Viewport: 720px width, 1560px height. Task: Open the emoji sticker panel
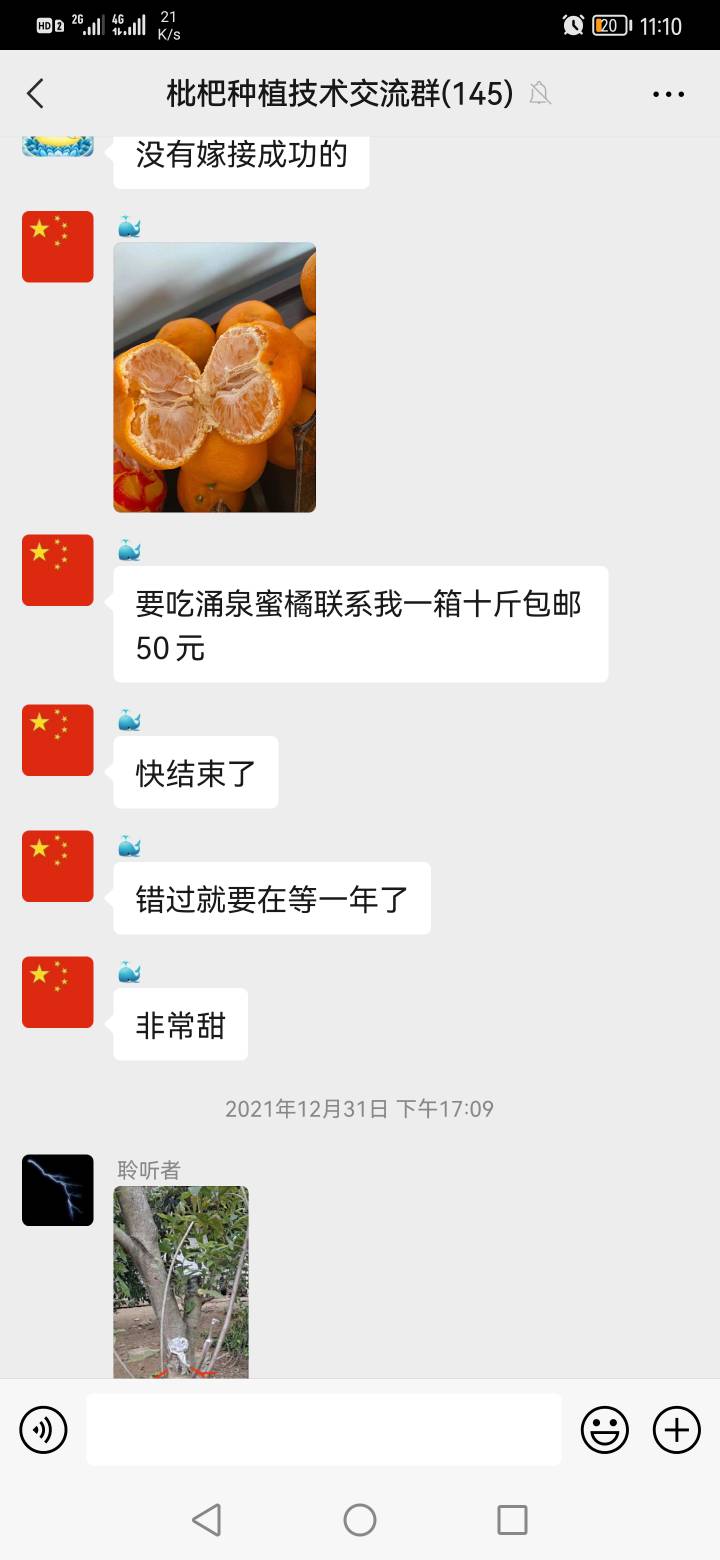coord(605,1430)
